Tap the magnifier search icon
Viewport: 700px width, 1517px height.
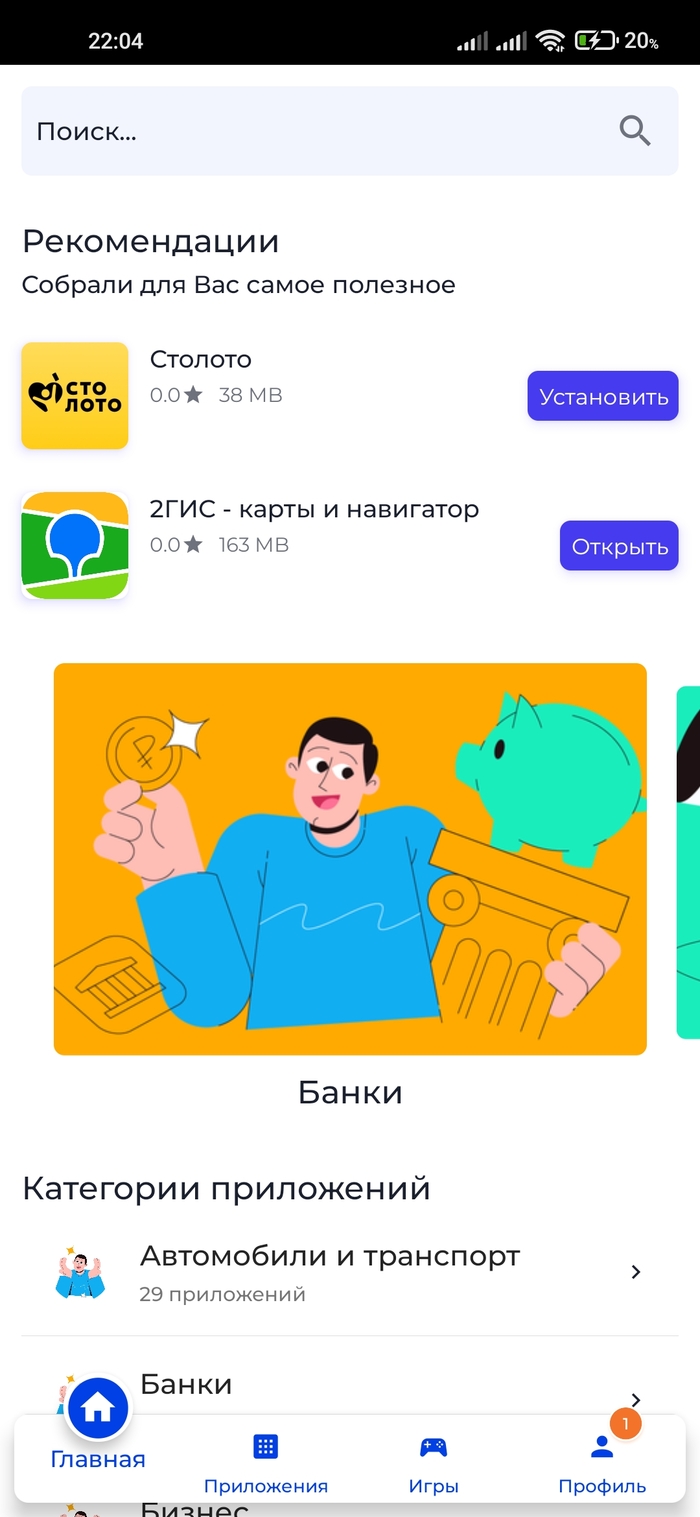pyautogui.click(x=635, y=131)
